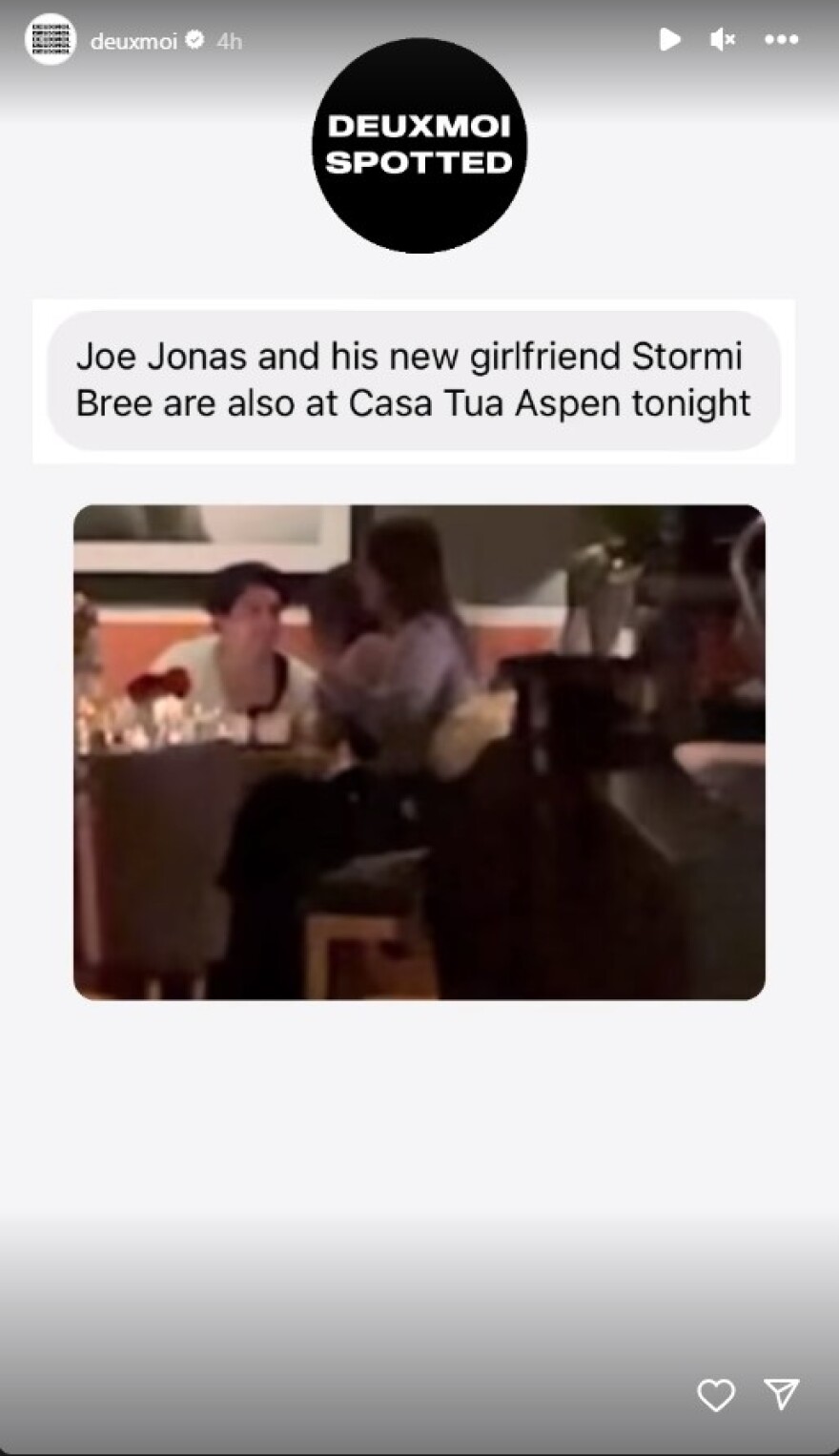Like this story with the heart

pyautogui.click(x=715, y=1396)
